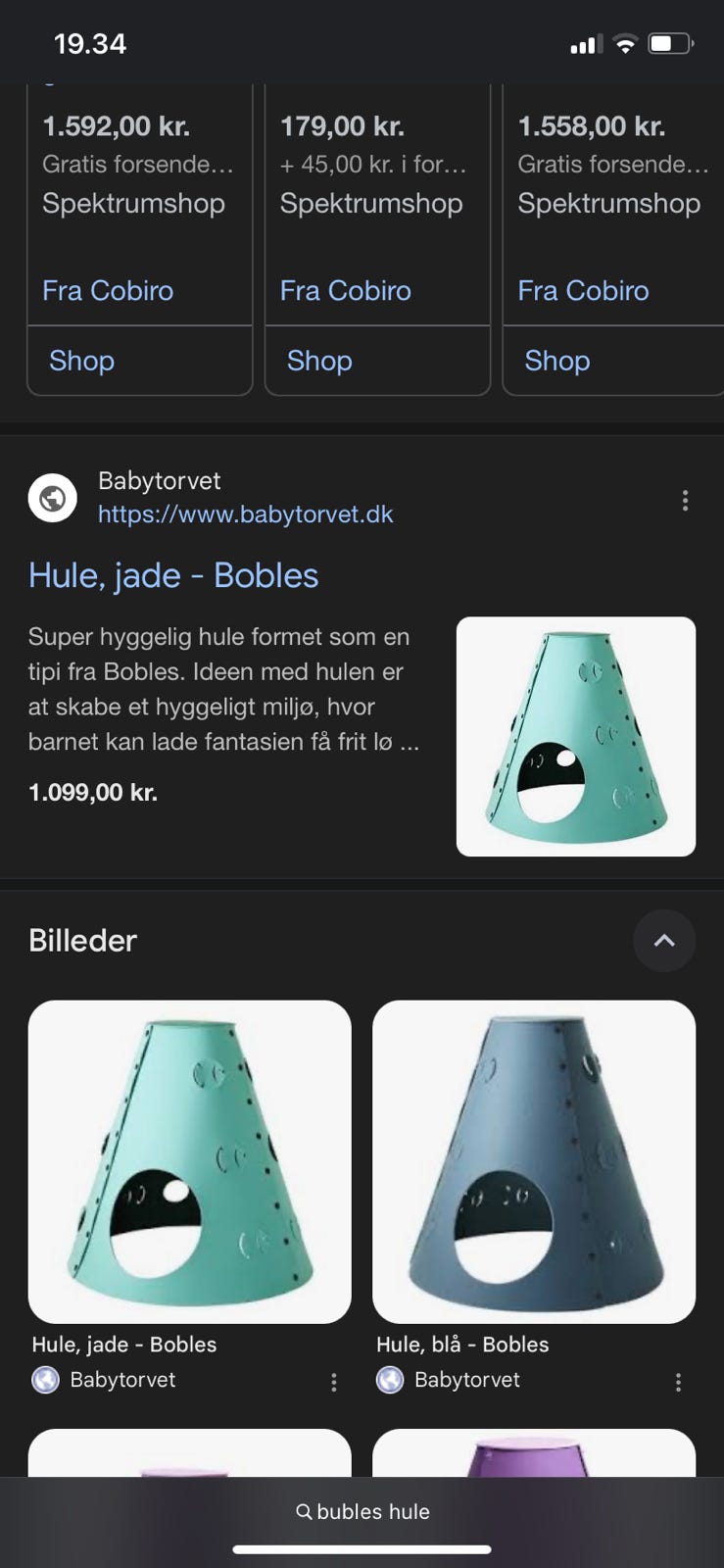Click the Babytorvet globe icon under jade image

click(45, 1380)
